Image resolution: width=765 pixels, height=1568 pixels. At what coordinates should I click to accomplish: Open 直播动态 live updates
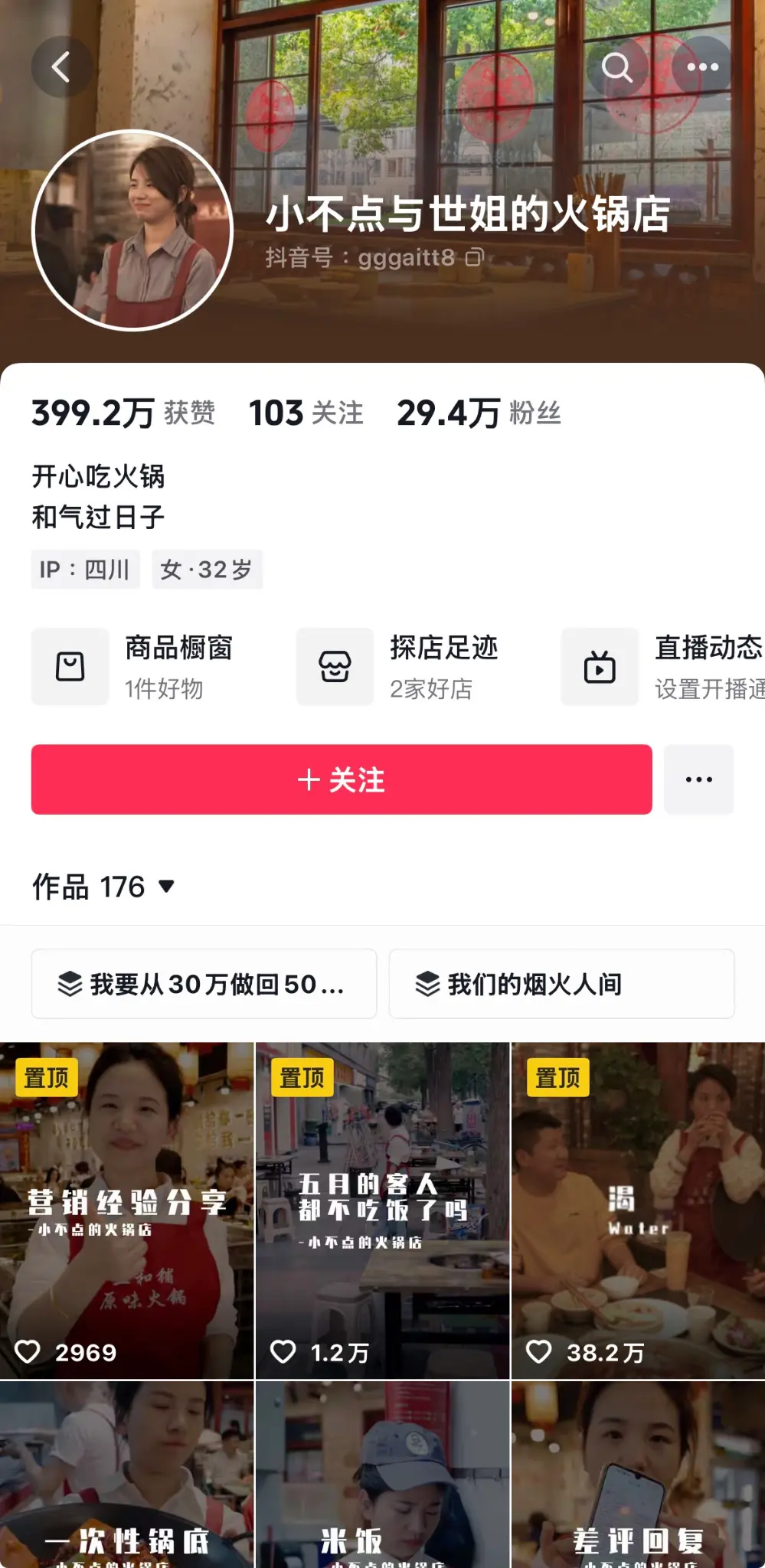point(662,666)
